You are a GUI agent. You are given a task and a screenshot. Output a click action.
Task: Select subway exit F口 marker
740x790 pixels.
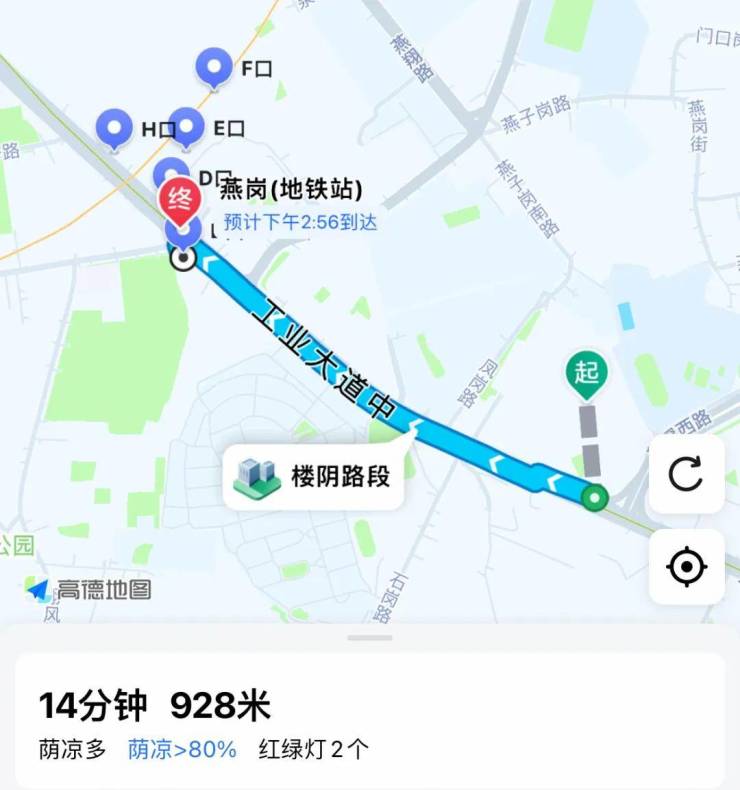coord(213,68)
